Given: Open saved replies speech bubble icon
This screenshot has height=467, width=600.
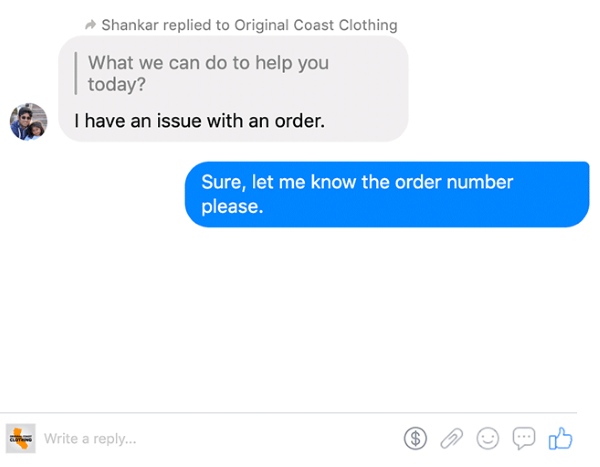Looking at the screenshot, I should click(524, 438).
